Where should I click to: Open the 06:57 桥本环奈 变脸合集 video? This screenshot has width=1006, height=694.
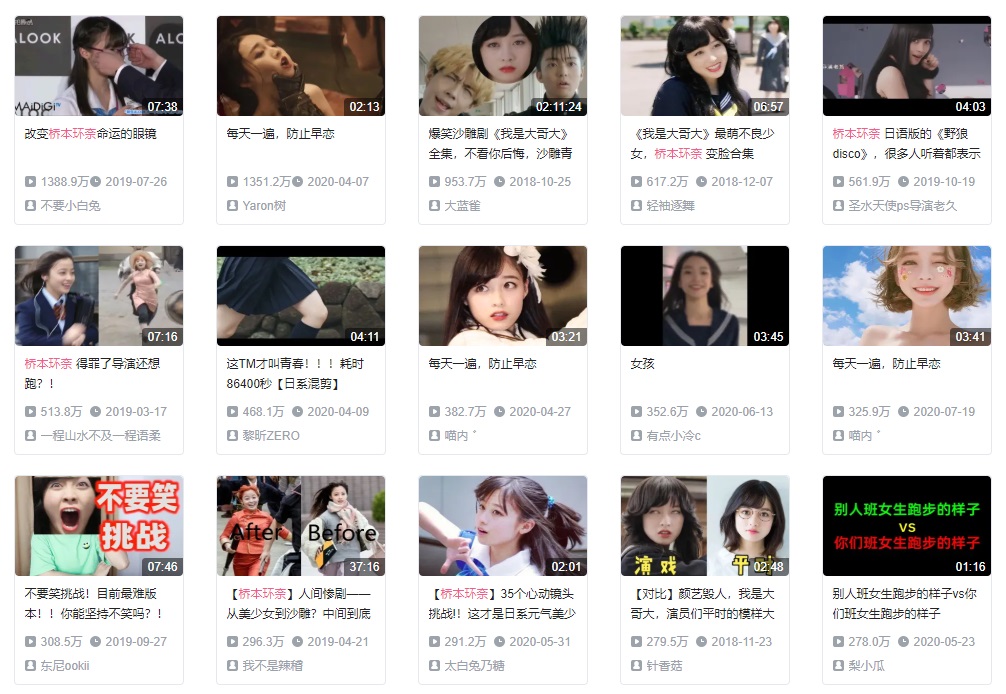704,66
